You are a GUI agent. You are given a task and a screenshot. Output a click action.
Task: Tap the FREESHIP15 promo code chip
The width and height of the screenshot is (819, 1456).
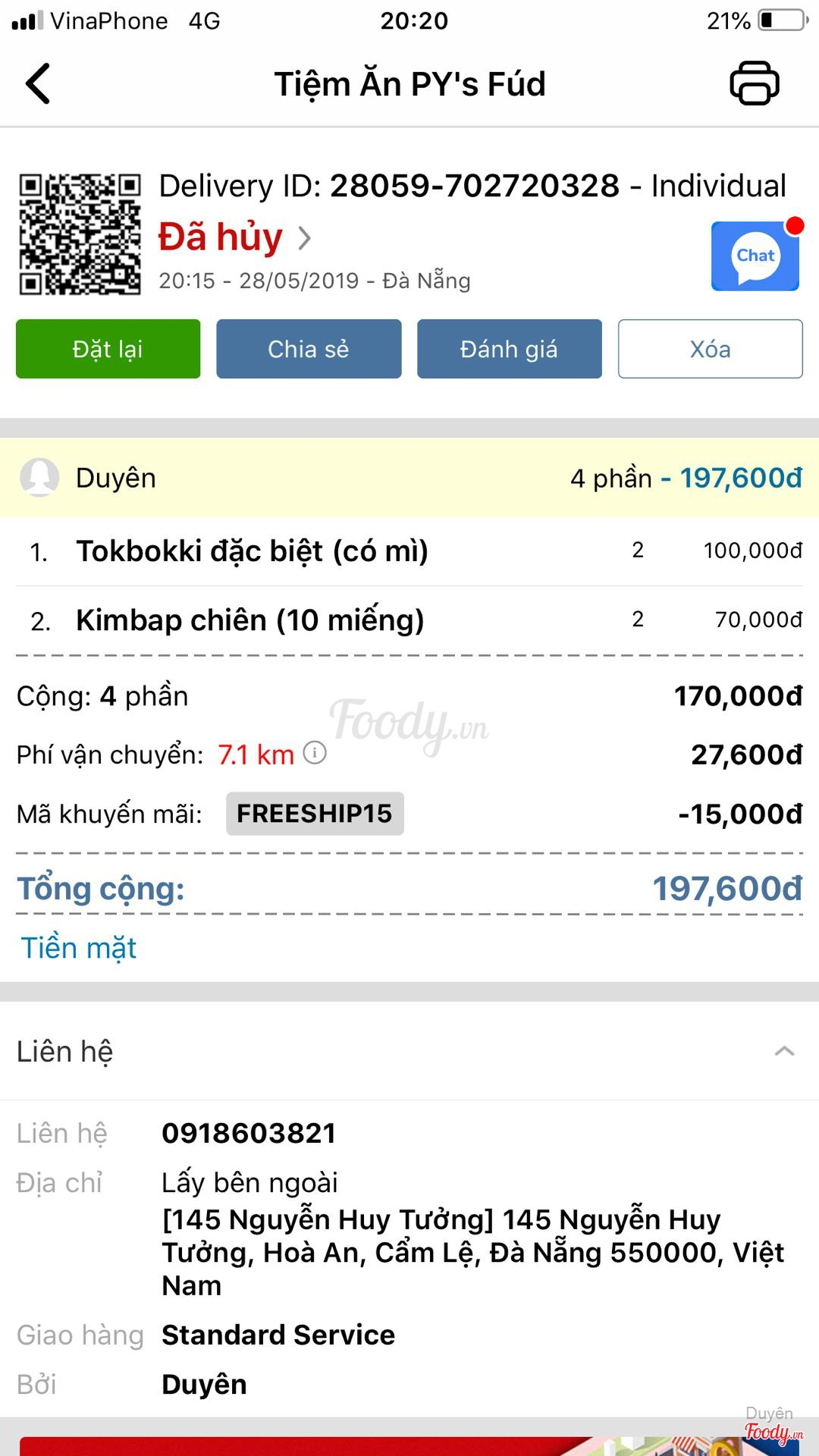315,814
